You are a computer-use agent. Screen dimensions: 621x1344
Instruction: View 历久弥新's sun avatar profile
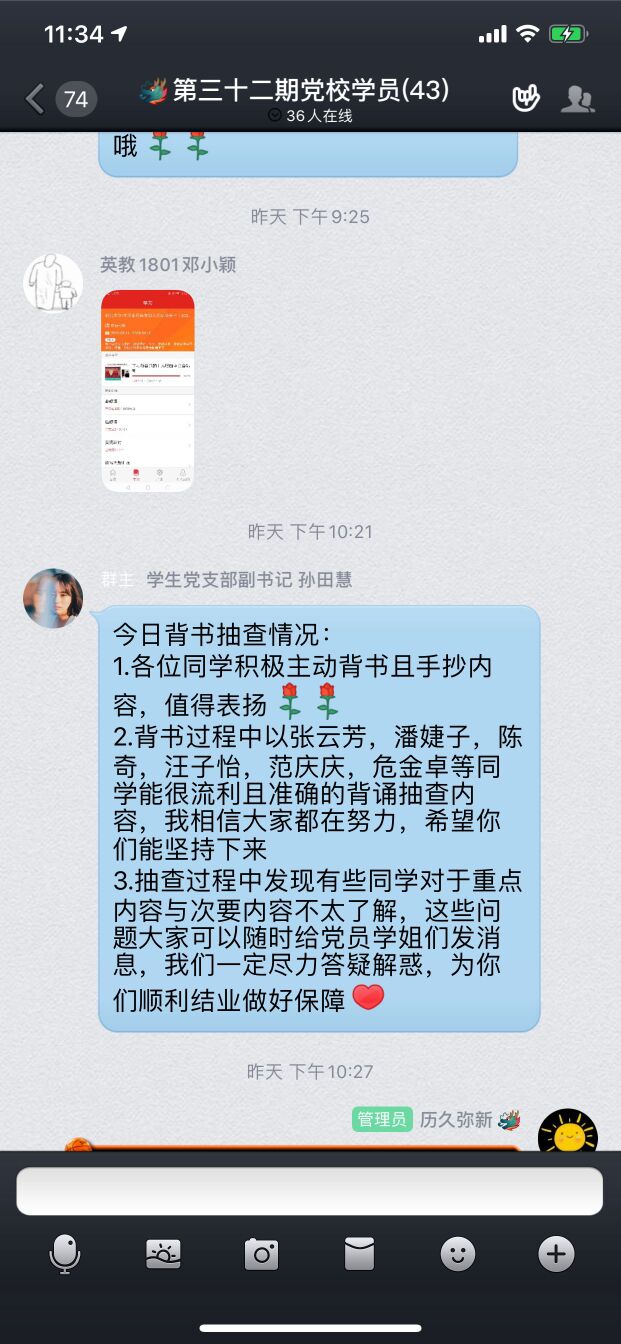(567, 1131)
